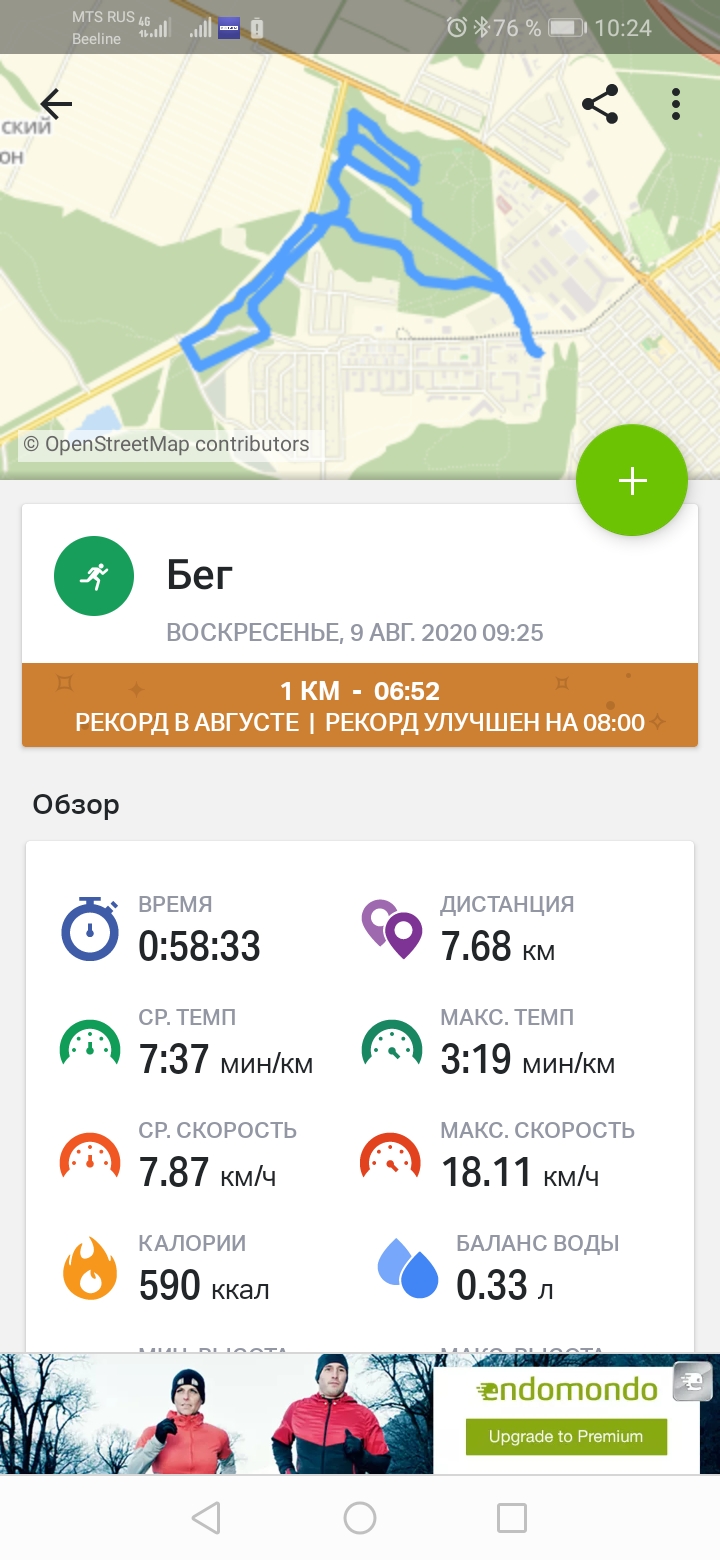Viewport: 720px width, 1560px height.
Task: Share this running workout
Action: coord(600,104)
